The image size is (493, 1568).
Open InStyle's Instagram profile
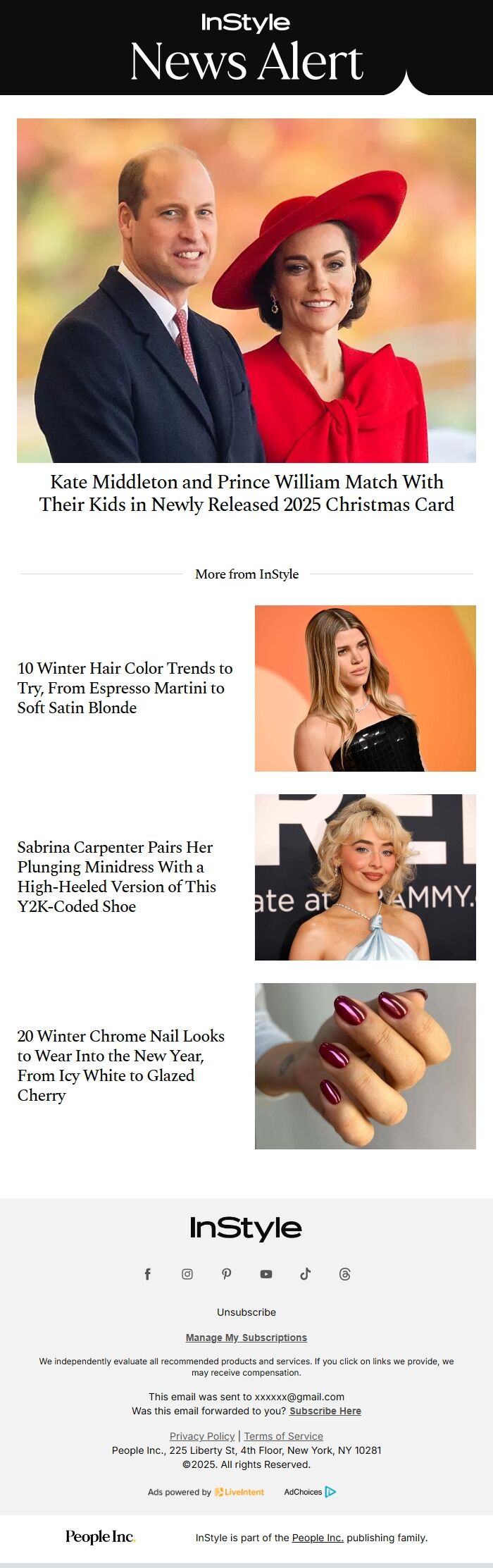point(187,1273)
